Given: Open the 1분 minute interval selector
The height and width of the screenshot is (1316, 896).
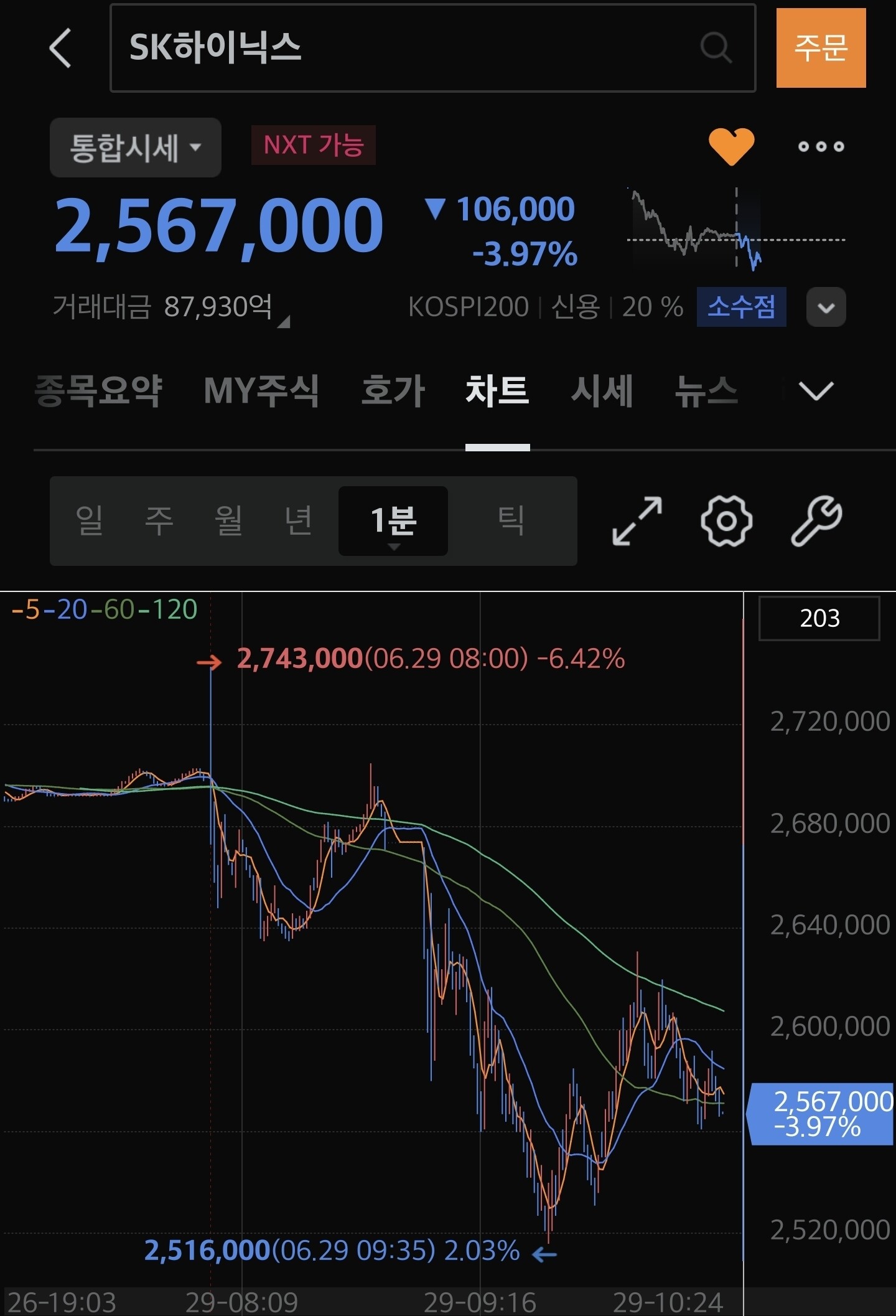Looking at the screenshot, I should click(393, 521).
